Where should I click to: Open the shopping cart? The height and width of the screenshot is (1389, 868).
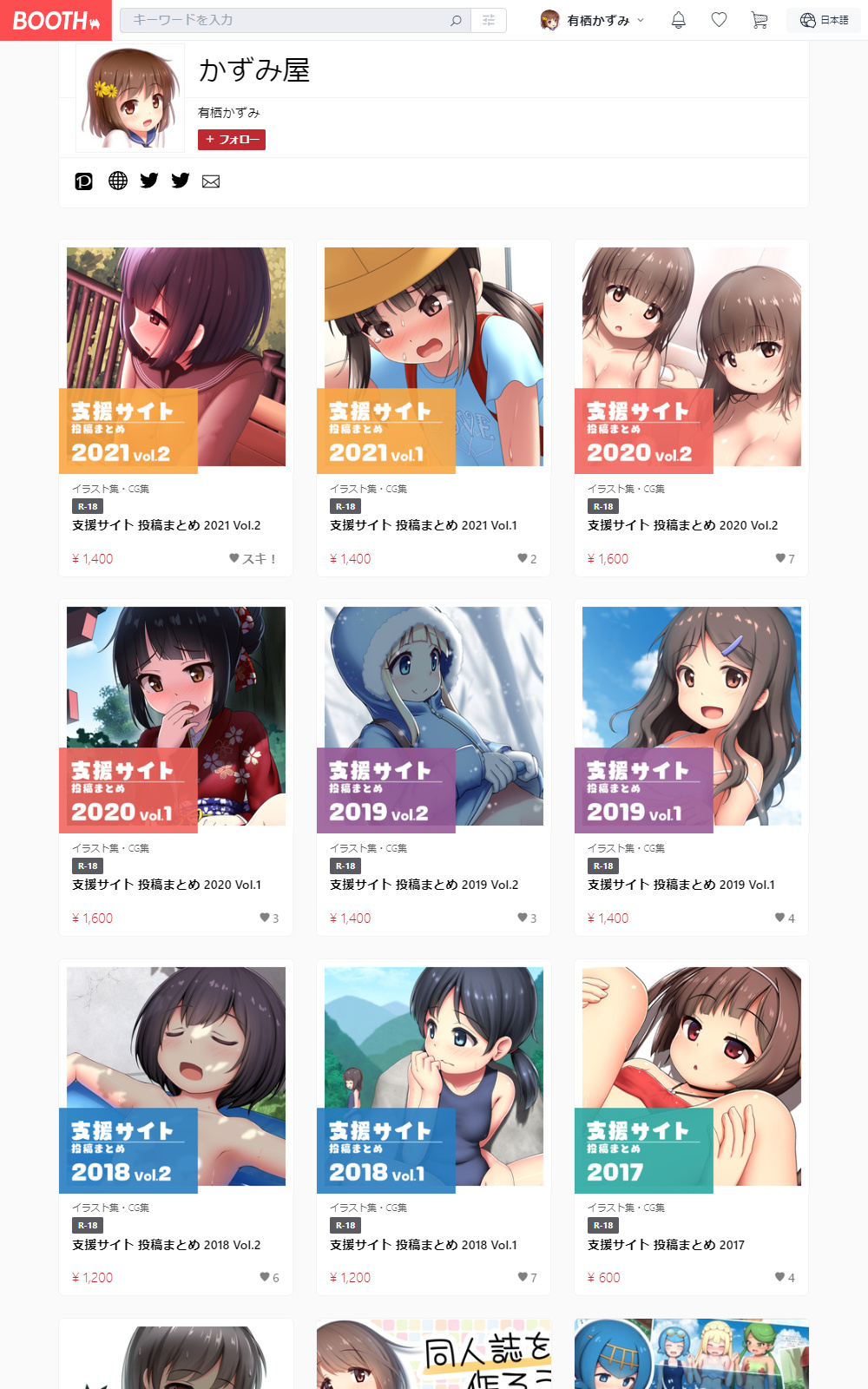759,20
